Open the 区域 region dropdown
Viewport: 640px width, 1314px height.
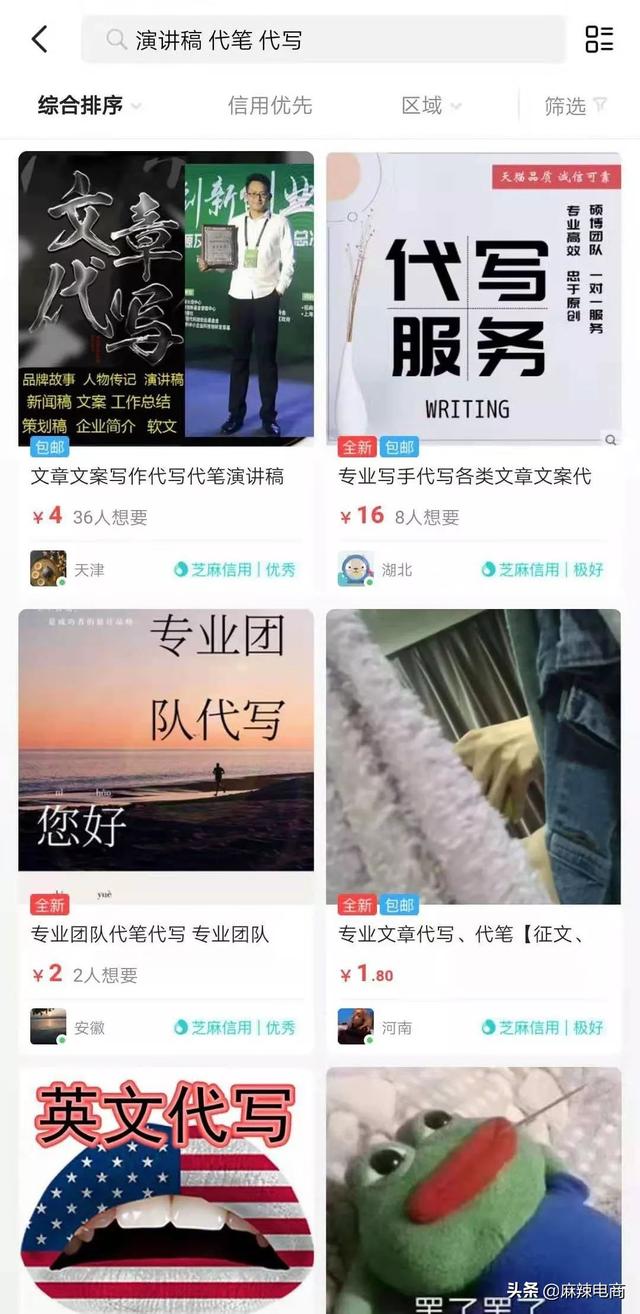(430, 105)
